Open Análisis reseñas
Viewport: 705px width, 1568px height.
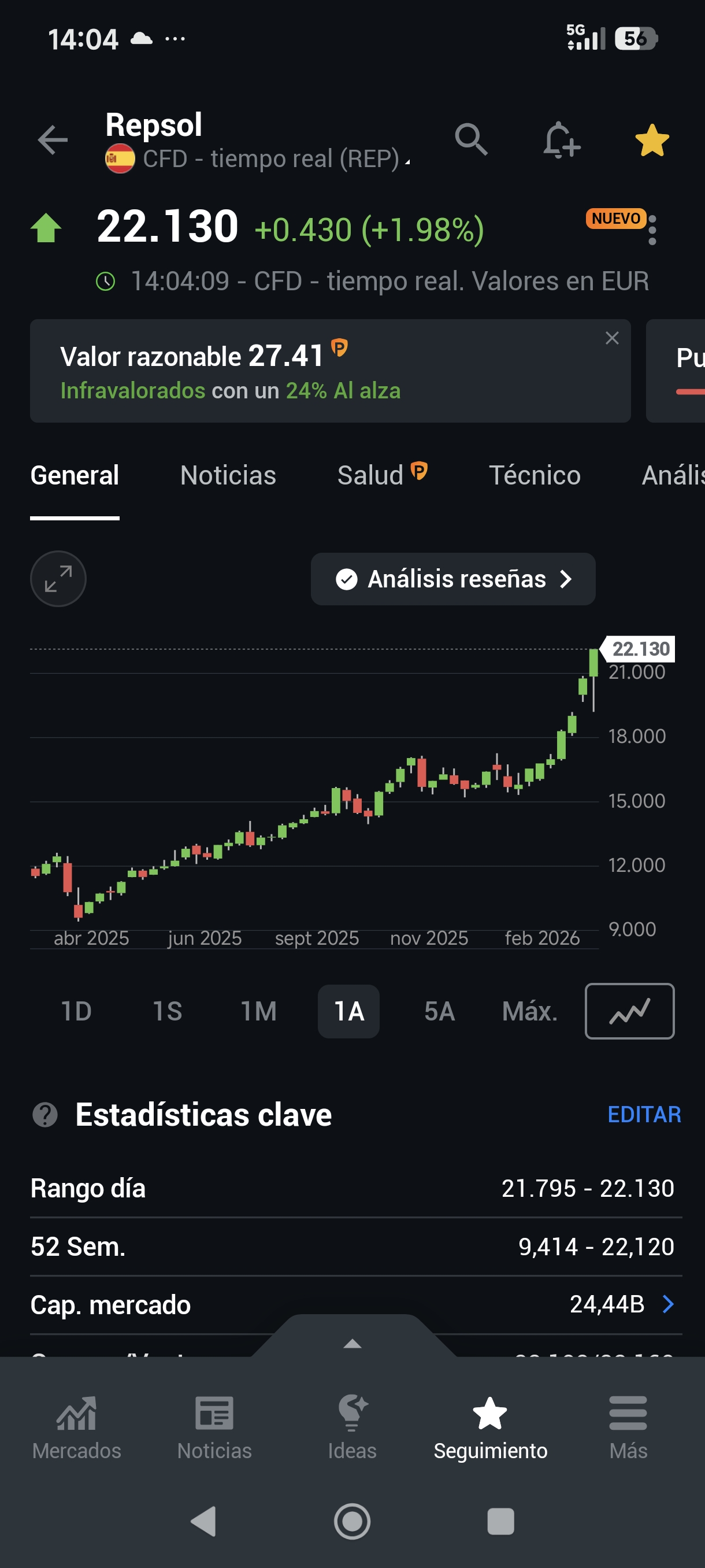453,579
